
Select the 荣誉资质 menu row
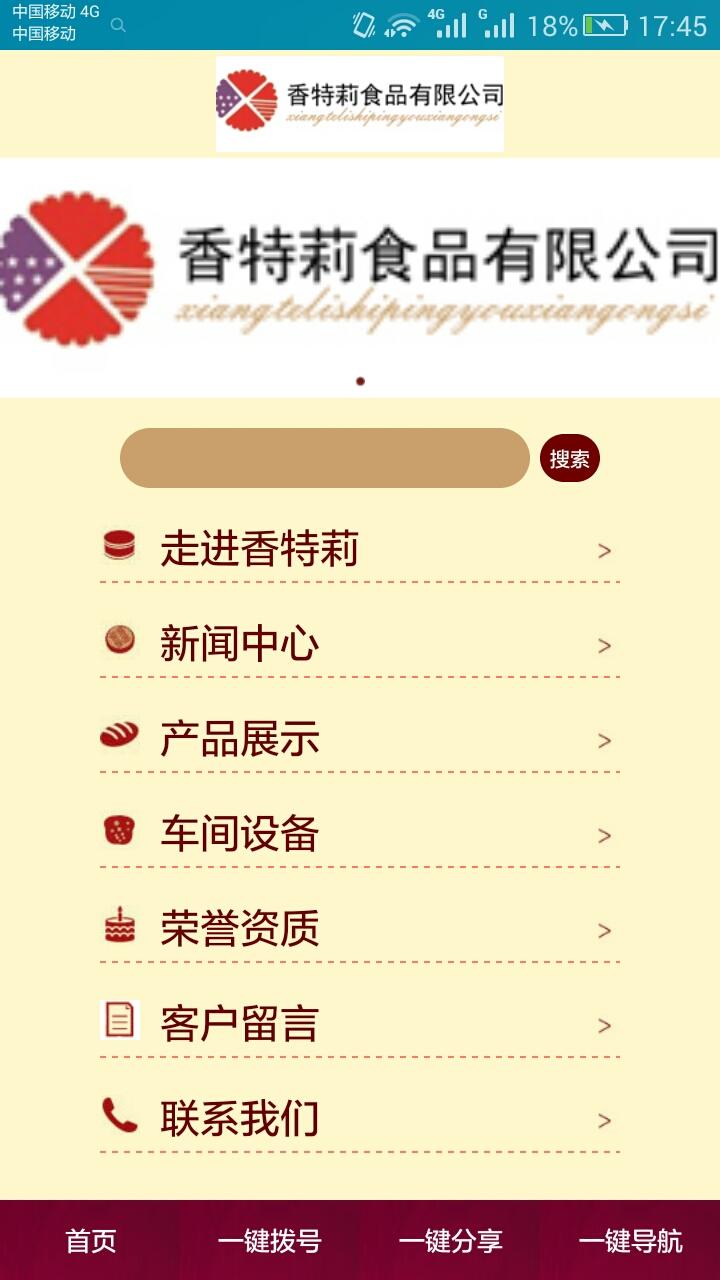[x=240, y=930]
